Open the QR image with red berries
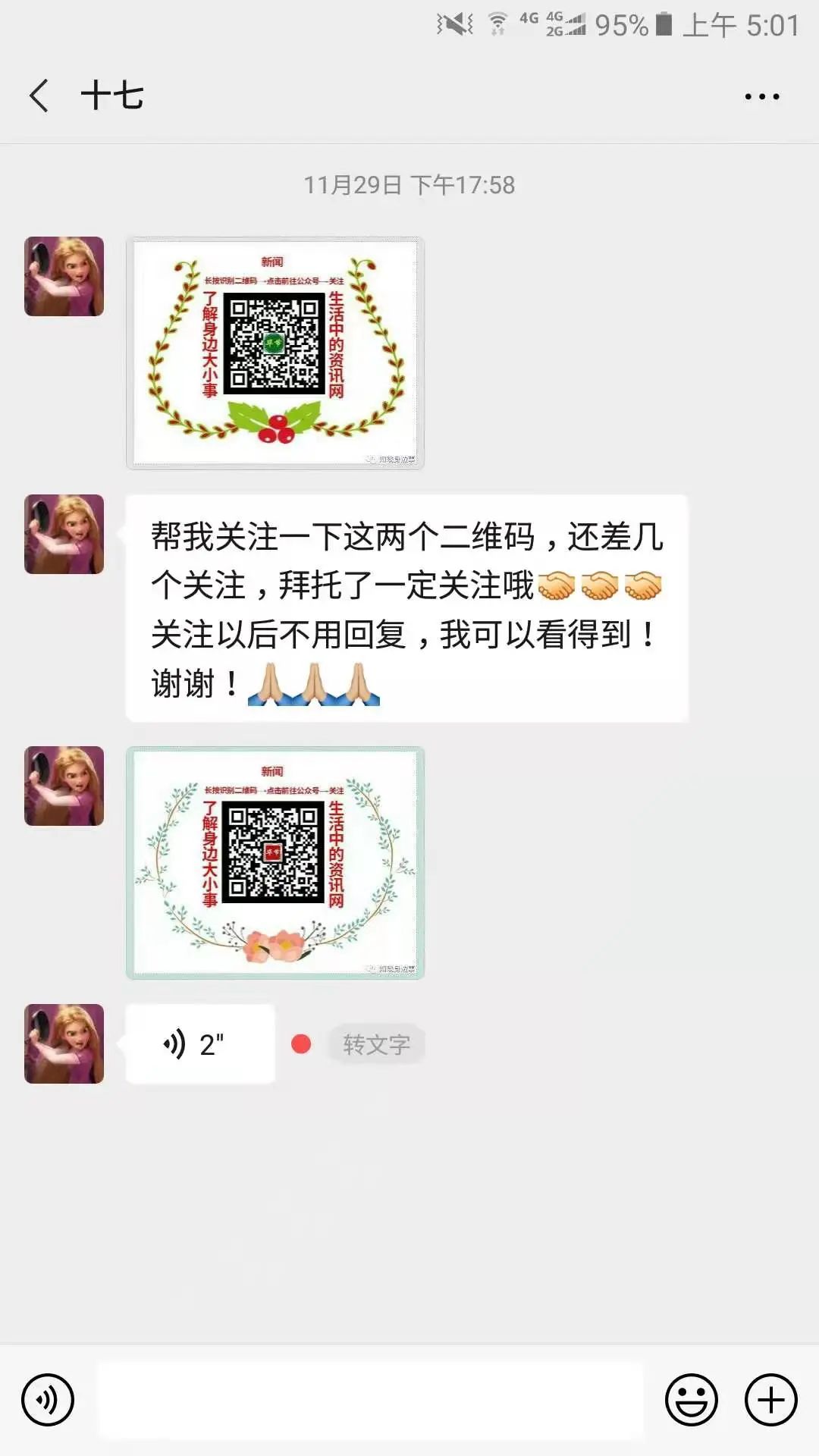The height and width of the screenshot is (1456, 819). (x=275, y=353)
